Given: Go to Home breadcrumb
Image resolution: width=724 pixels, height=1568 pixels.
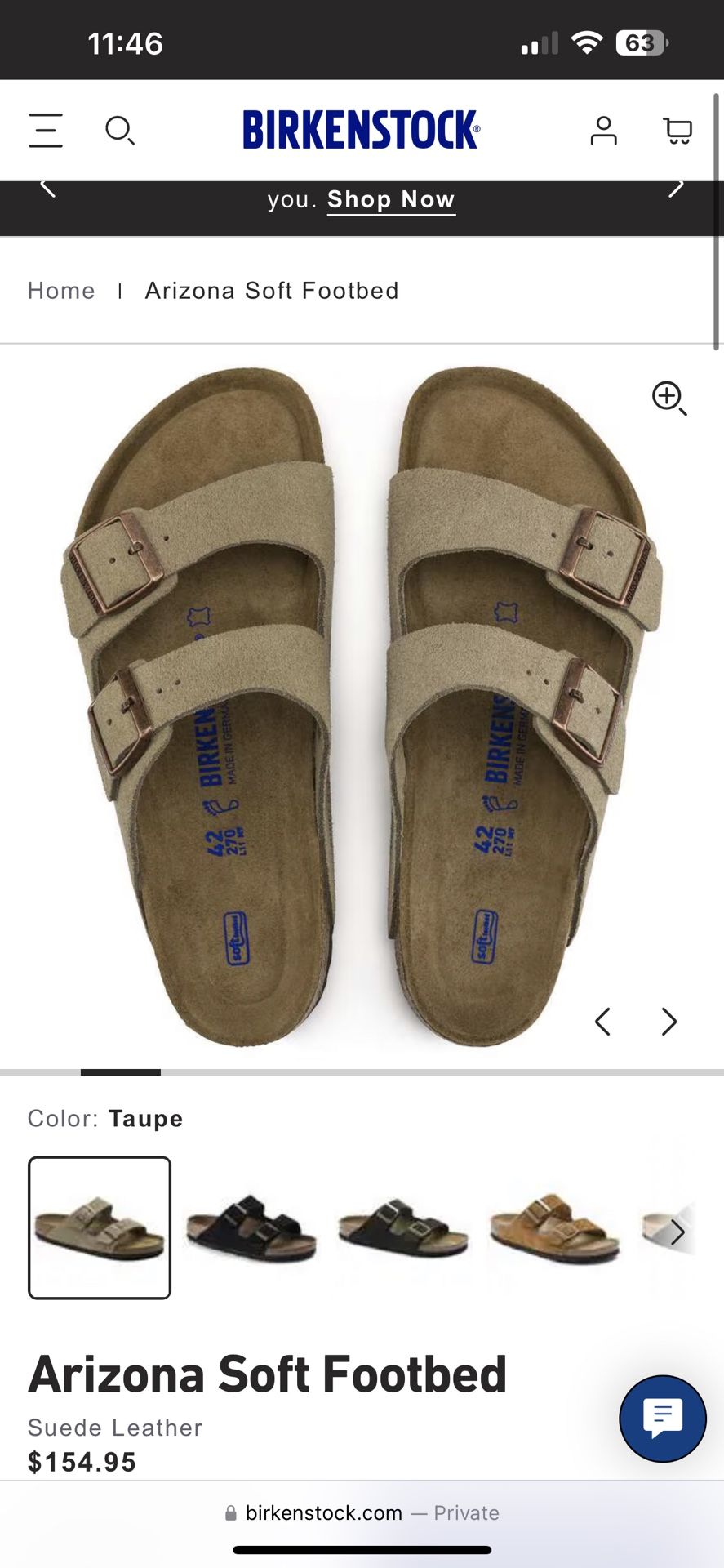Looking at the screenshot, I should [x=61, y=291].
